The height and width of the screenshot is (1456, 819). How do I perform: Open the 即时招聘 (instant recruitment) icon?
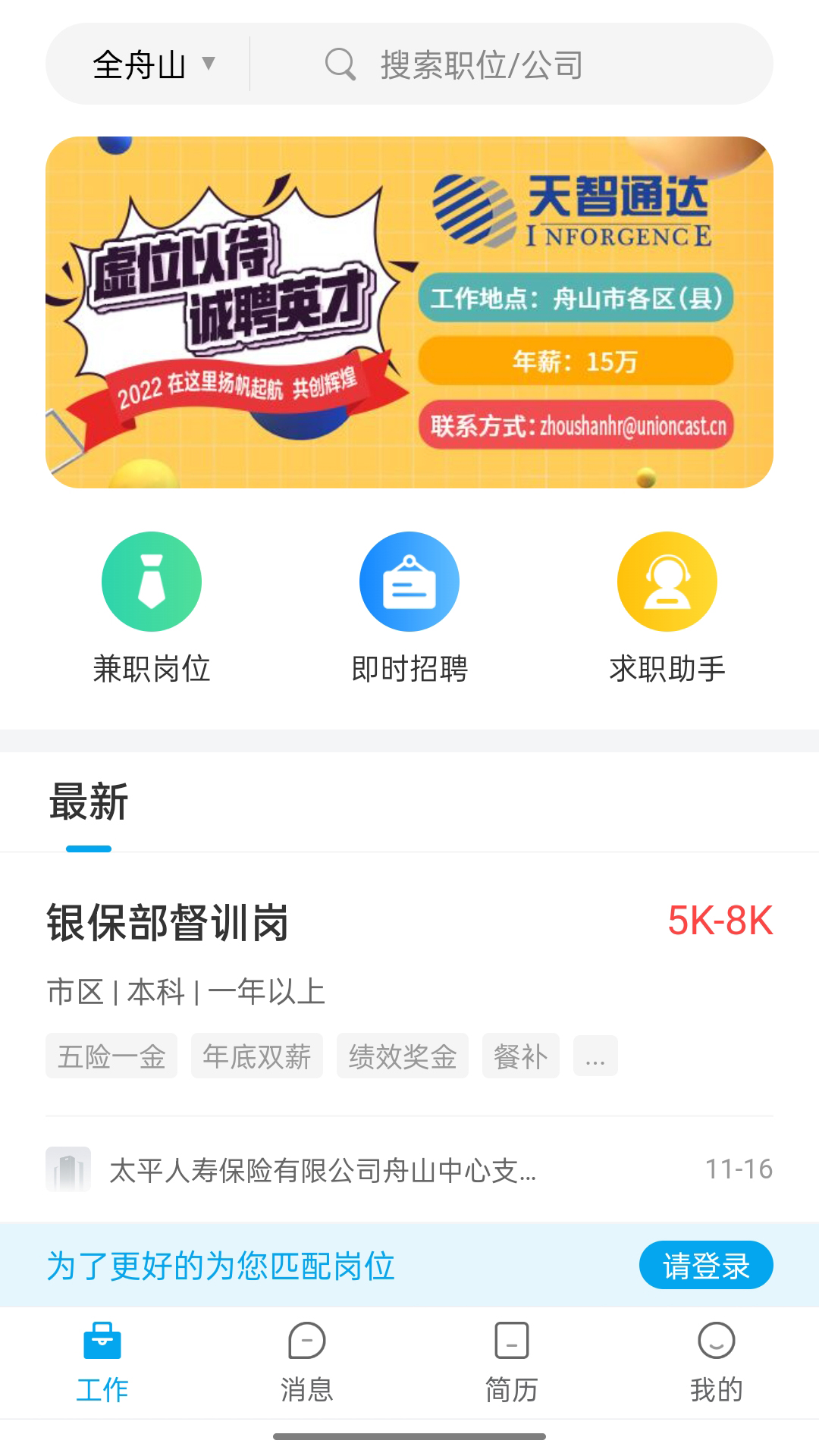pos(409,581)
